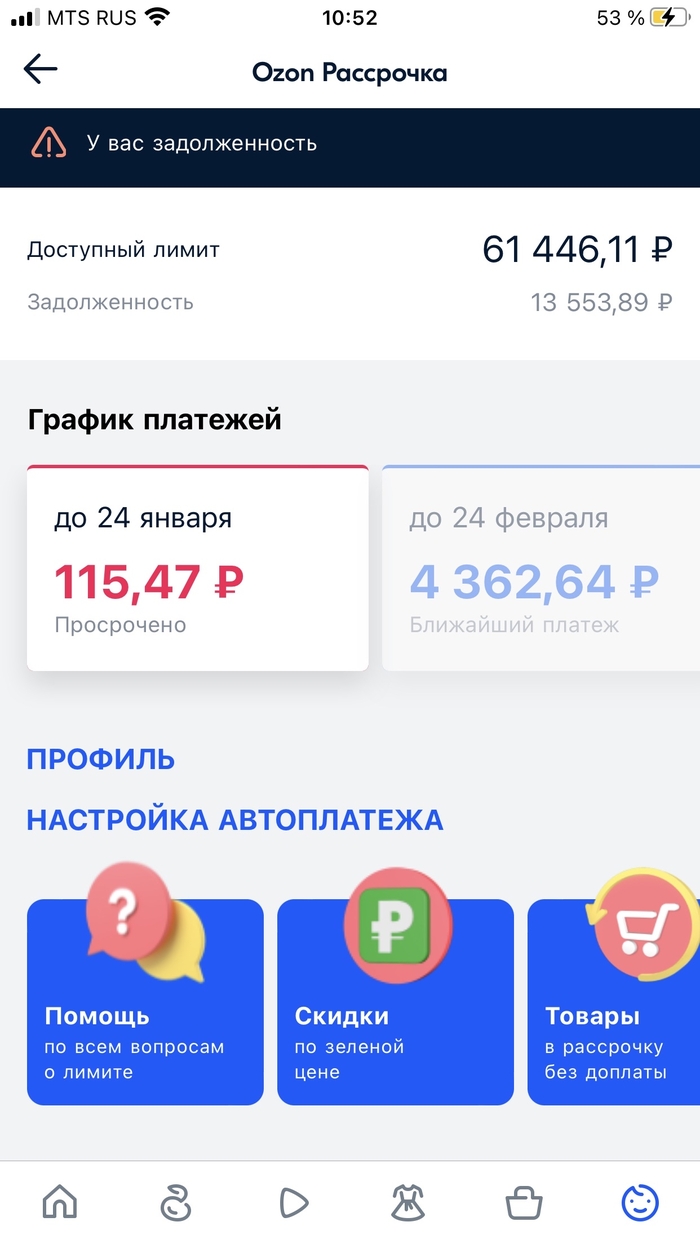Image resolution: width=700 pixels, height=1244 pixels.
Task: Open the upcoming payment due 24 февраля
Action: pos(540,569)
